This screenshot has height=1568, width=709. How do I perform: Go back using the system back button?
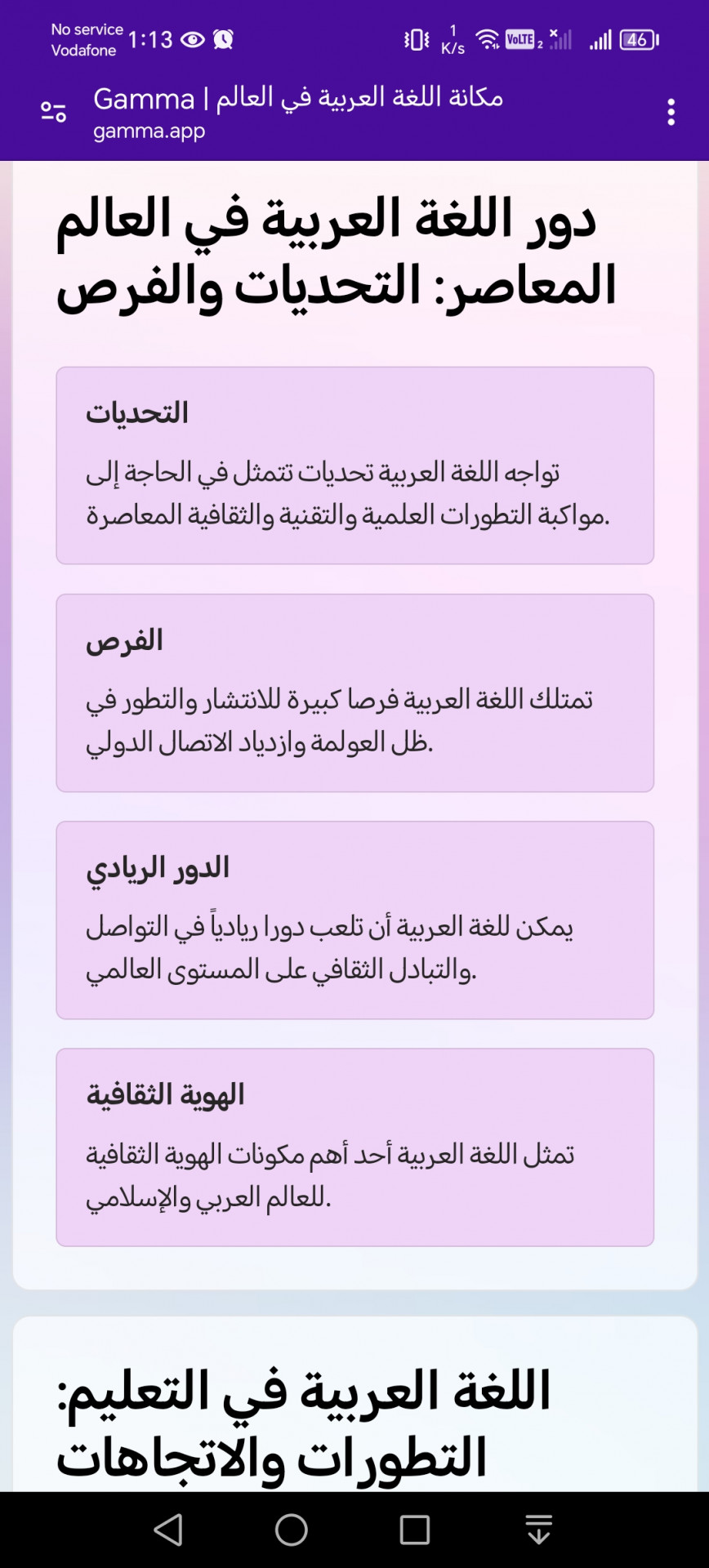168,1530
